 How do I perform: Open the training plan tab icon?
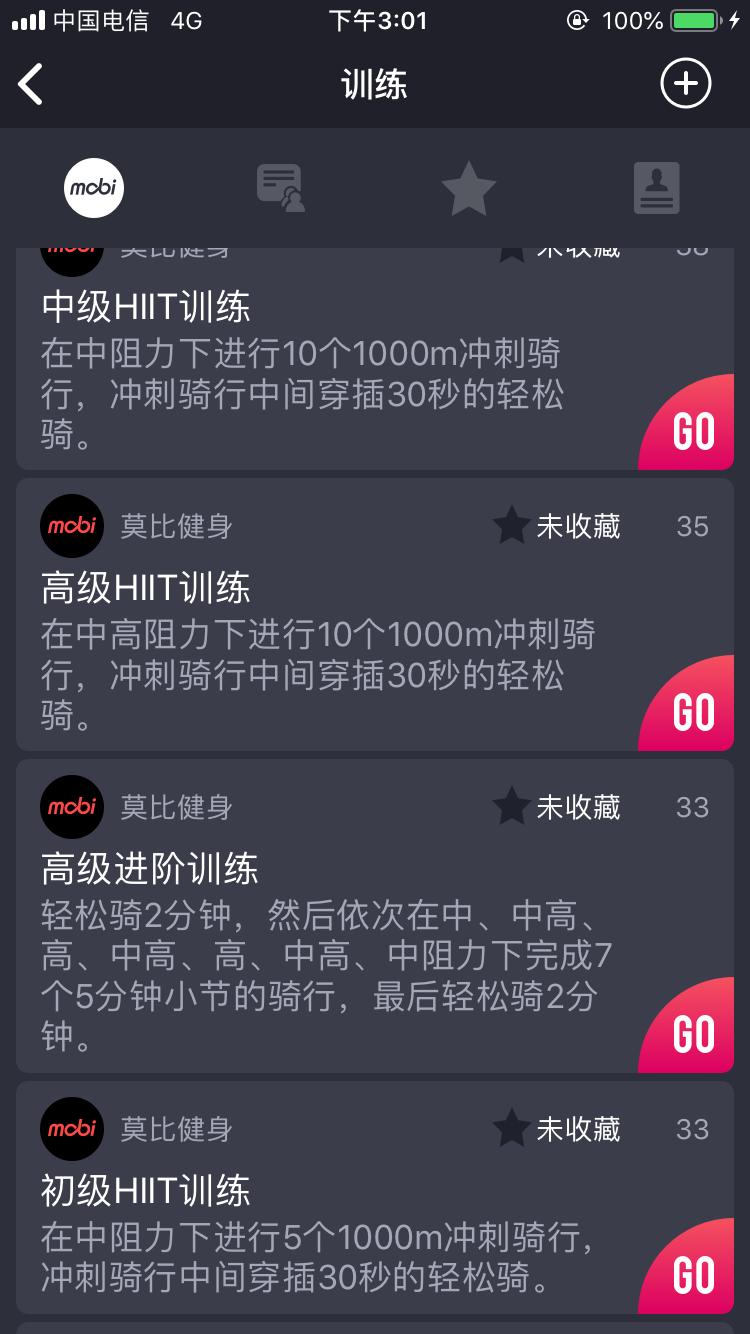tap(280, 188)
